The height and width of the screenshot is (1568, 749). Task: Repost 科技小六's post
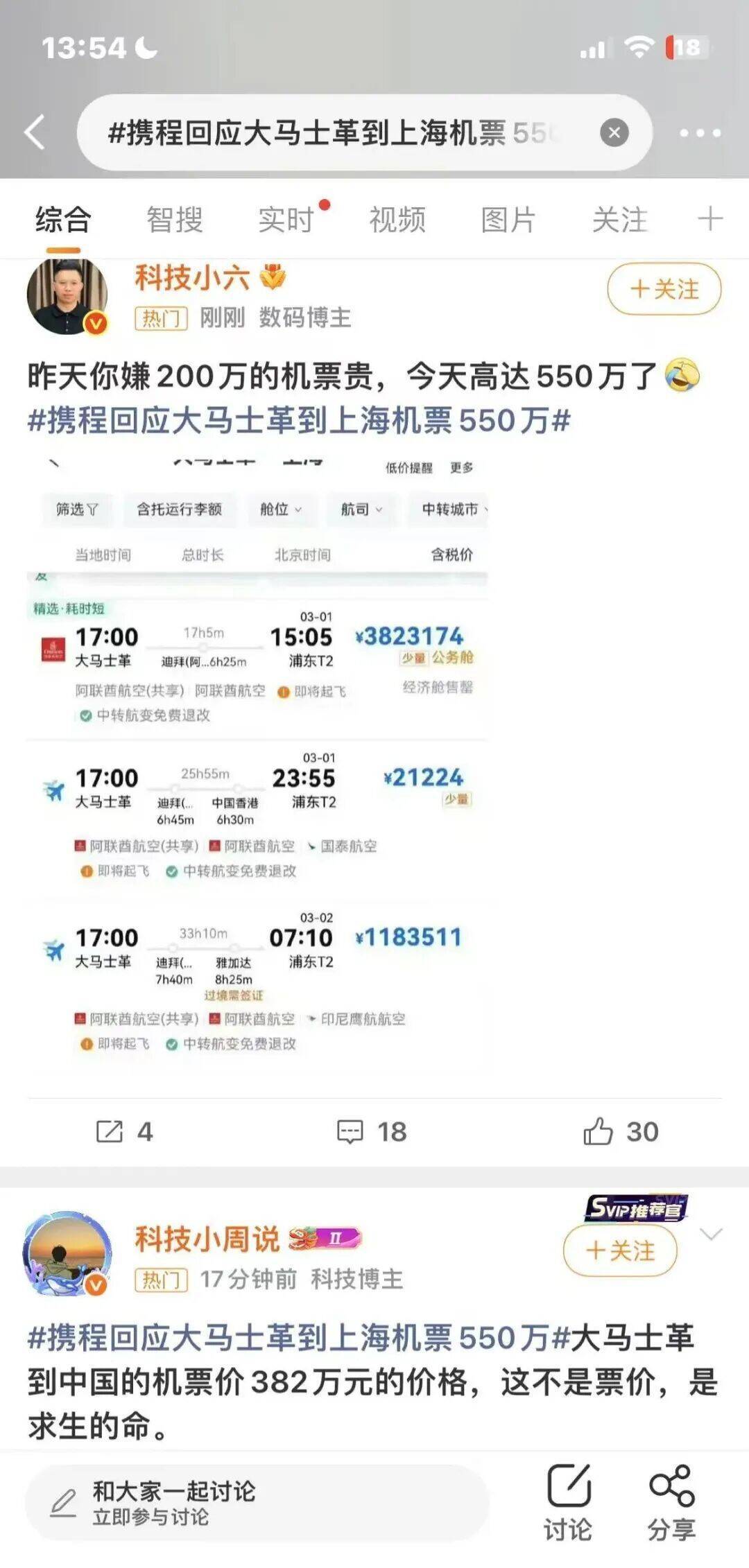[x=124, y=1132]
